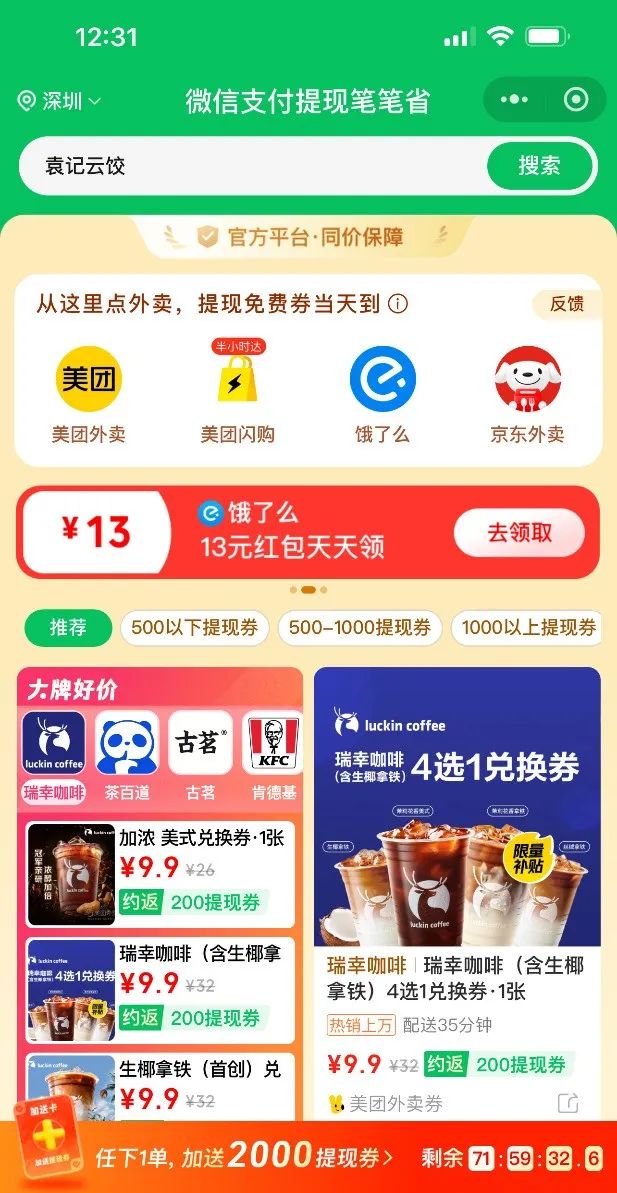Open 美团闪购
Screen dimensions: 617x1193
point(237,395)
